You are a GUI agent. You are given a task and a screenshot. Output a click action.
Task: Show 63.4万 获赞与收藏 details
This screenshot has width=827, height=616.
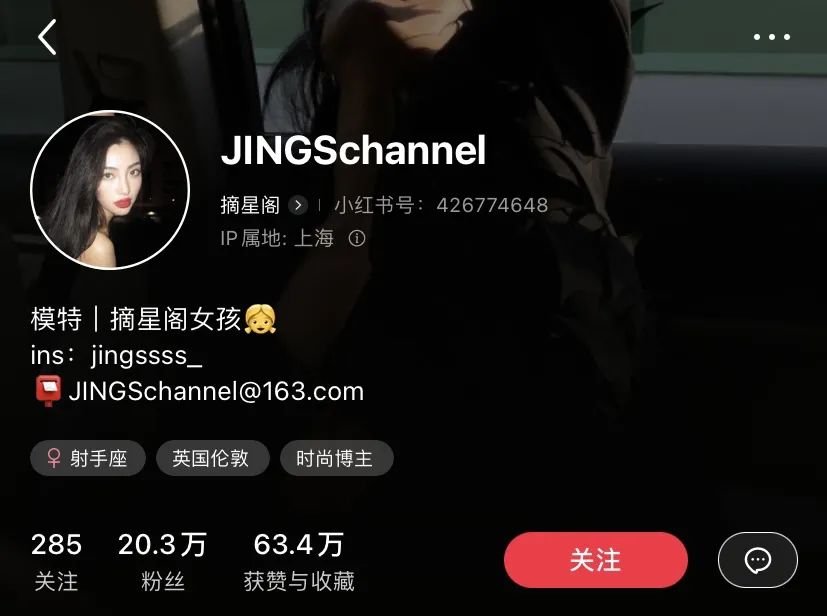(298, 561)
